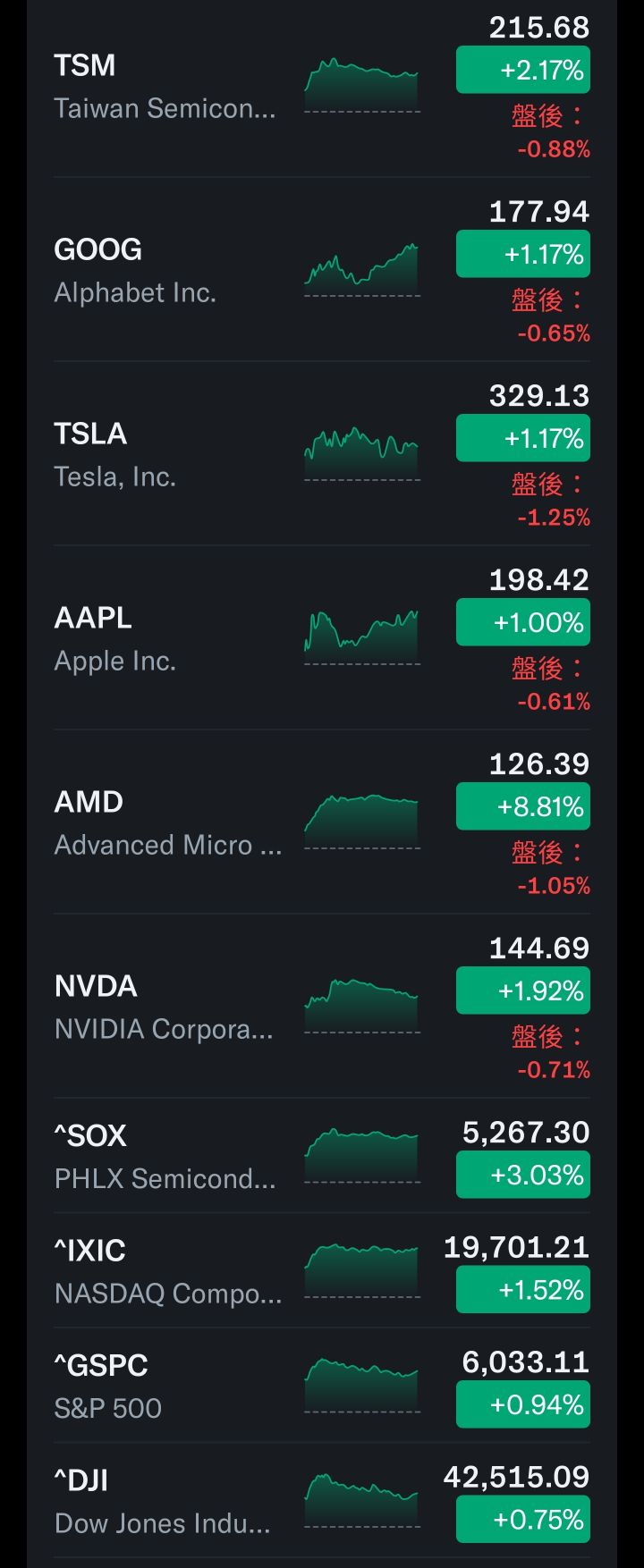
Task: Tap the +2.17% change badge for TSM
Action: tap(523, 70)
